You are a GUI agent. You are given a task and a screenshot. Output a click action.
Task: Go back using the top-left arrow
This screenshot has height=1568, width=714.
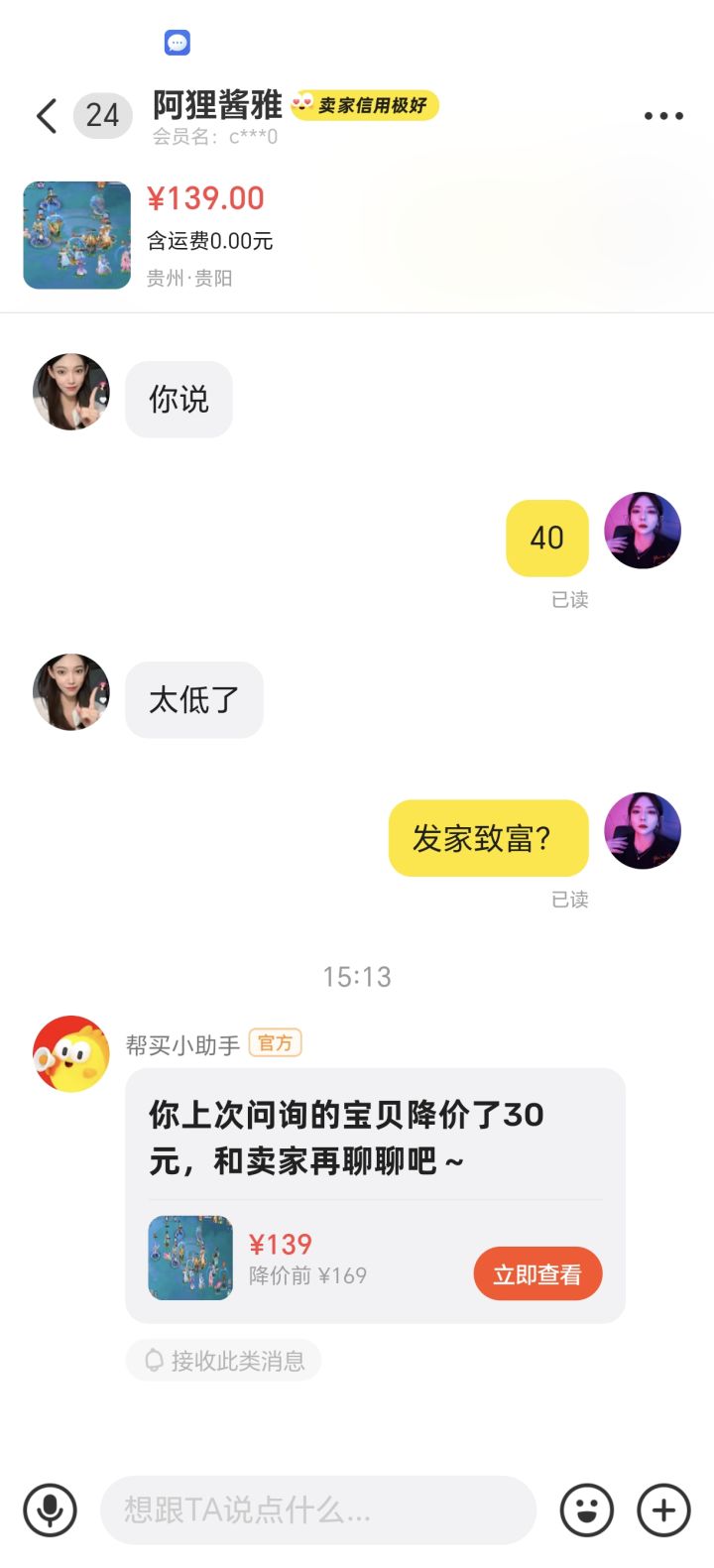tap(46, 116)
